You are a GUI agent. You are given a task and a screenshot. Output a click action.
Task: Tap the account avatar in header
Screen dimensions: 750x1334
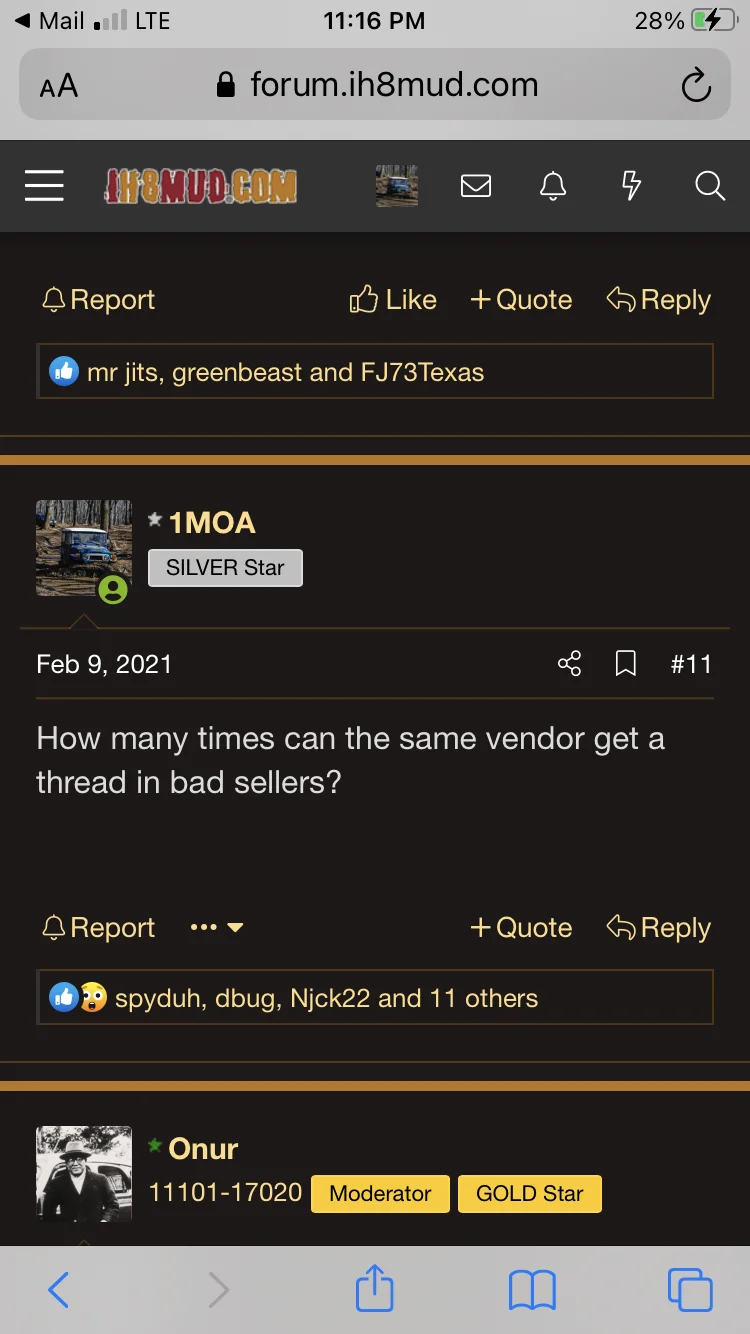pyautogui.click(x=397, y=186)
